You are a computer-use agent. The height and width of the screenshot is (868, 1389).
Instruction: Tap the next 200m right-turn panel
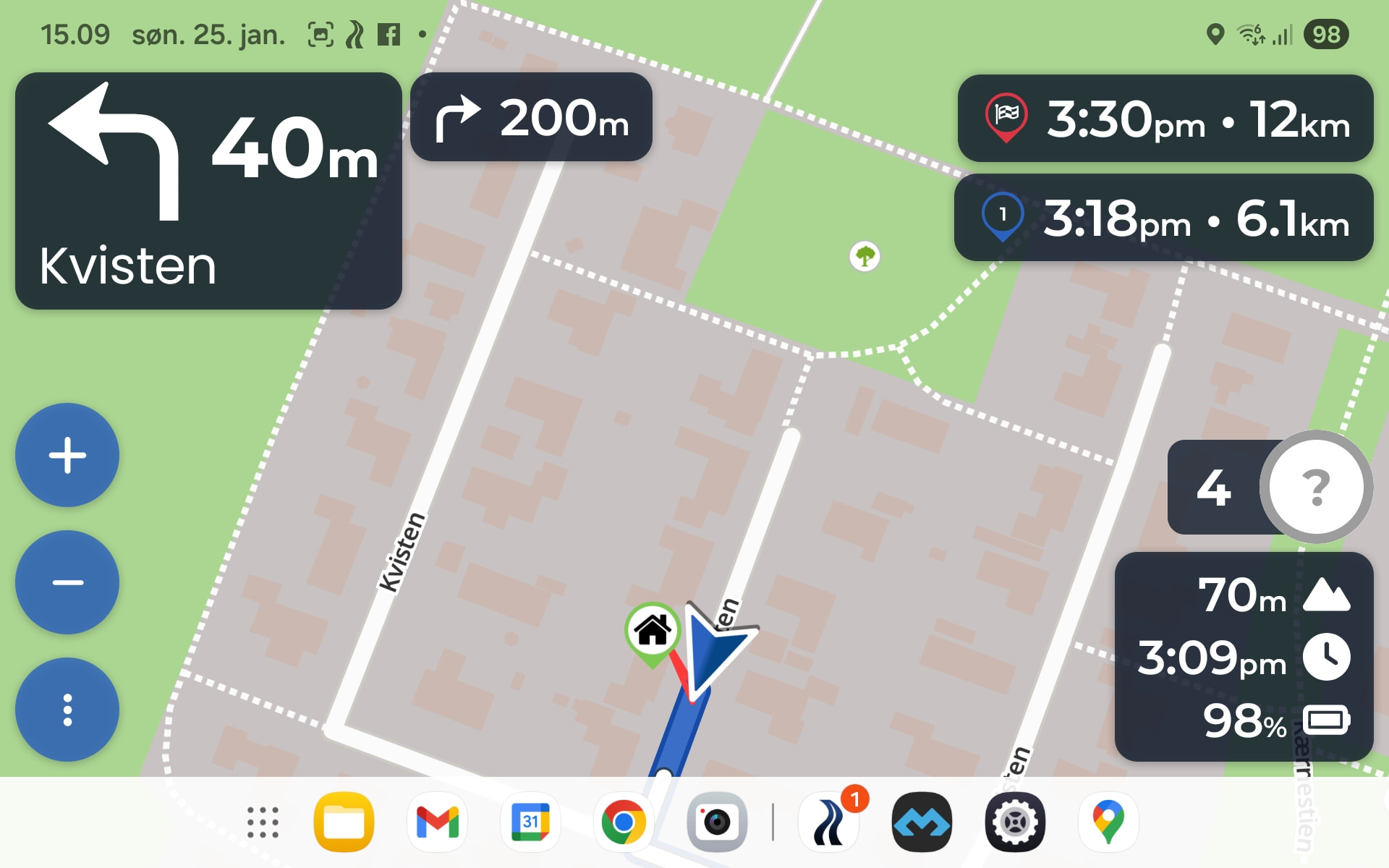pyautogui.click(x=531, y=117)
